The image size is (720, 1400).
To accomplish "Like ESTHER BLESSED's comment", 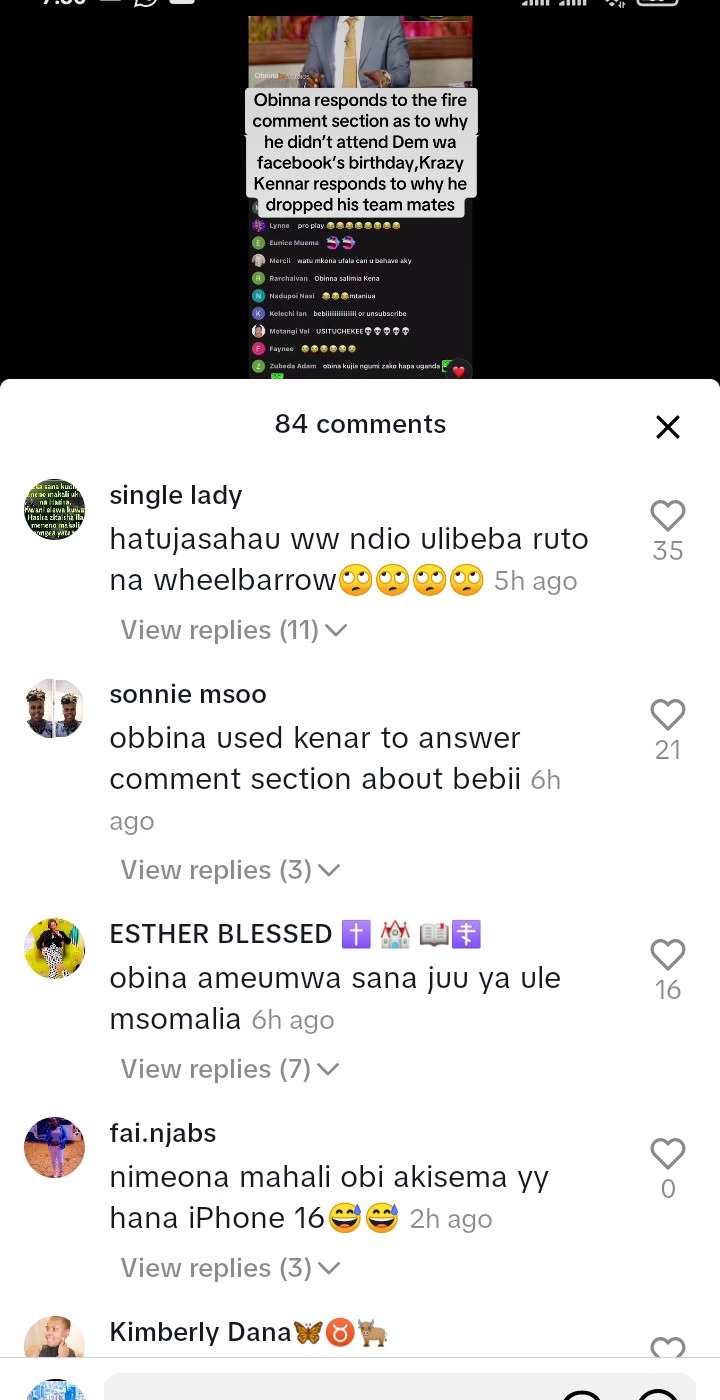I will (x=667, y=955).
